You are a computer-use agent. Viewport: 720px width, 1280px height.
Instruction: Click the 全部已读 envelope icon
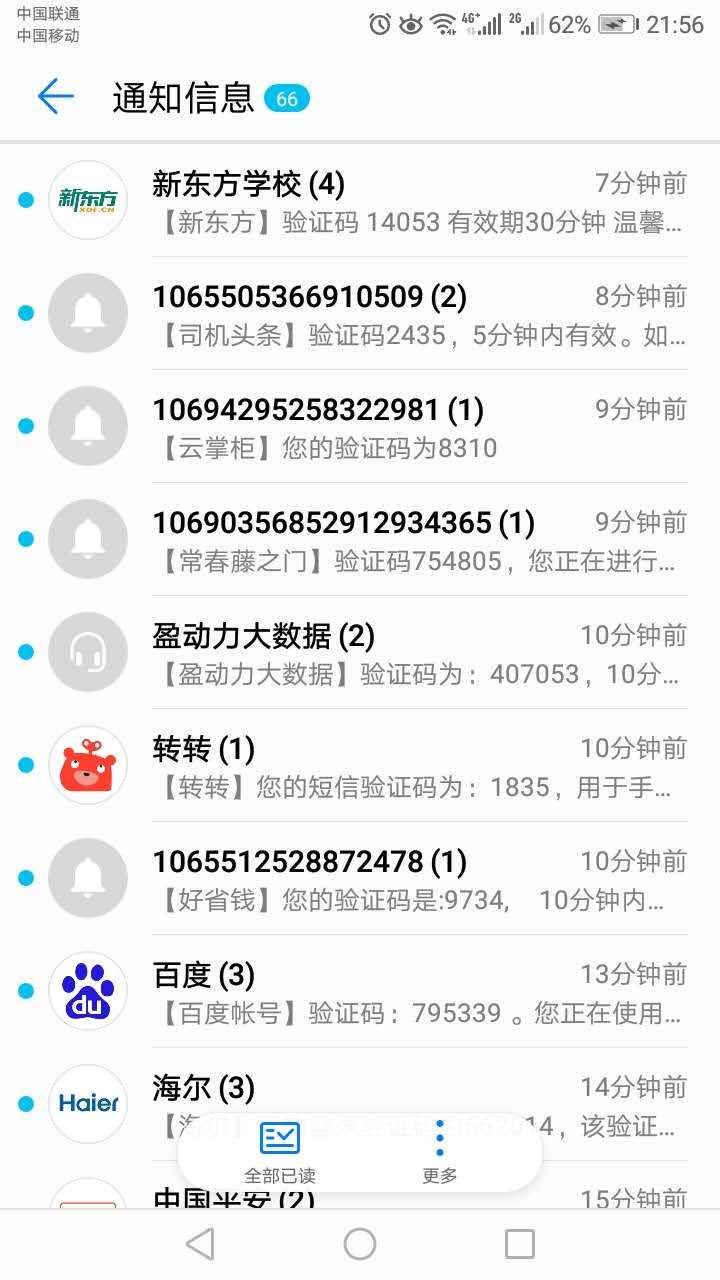point(281,1138)
